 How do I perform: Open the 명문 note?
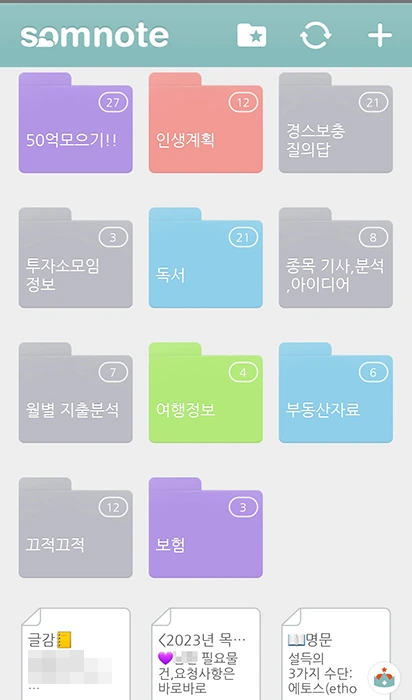[x=336, y=654]
